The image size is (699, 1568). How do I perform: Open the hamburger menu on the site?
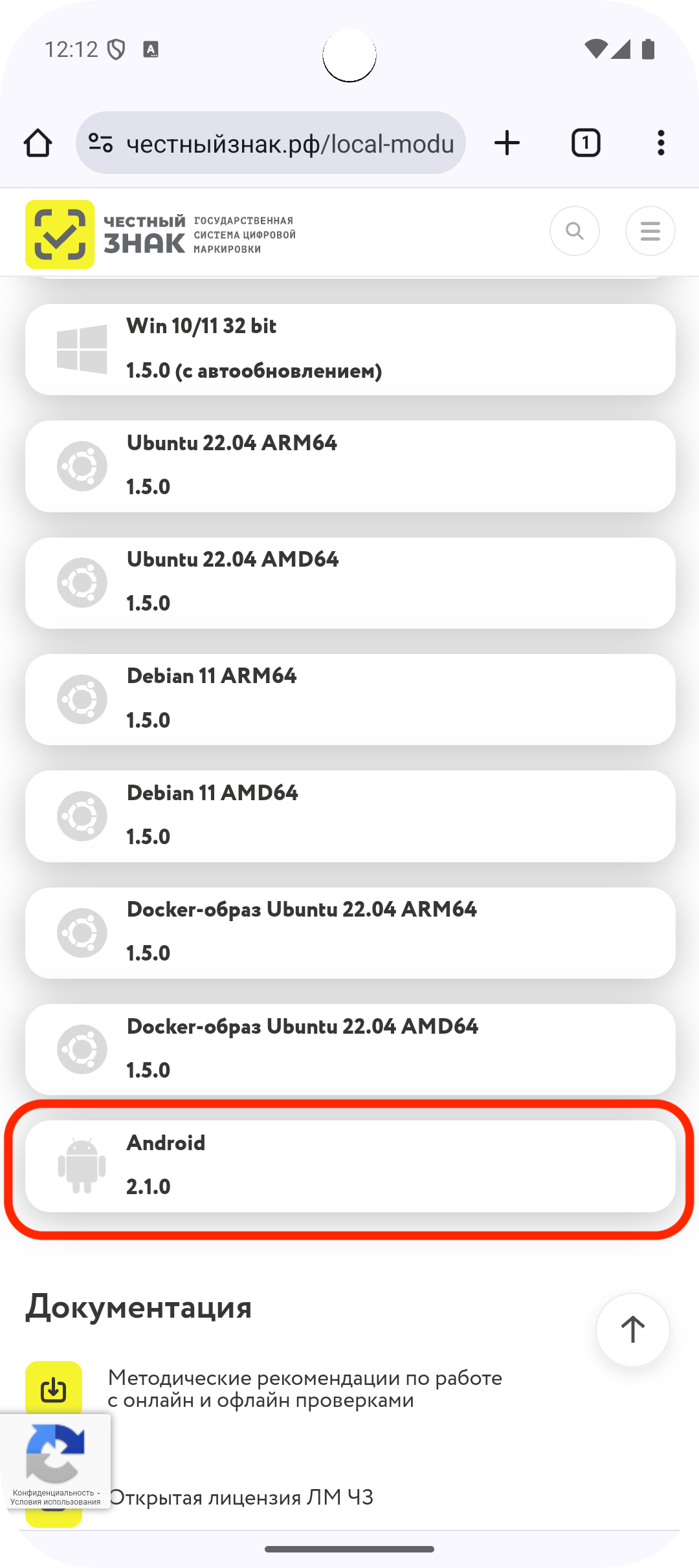tap(650, 231)
